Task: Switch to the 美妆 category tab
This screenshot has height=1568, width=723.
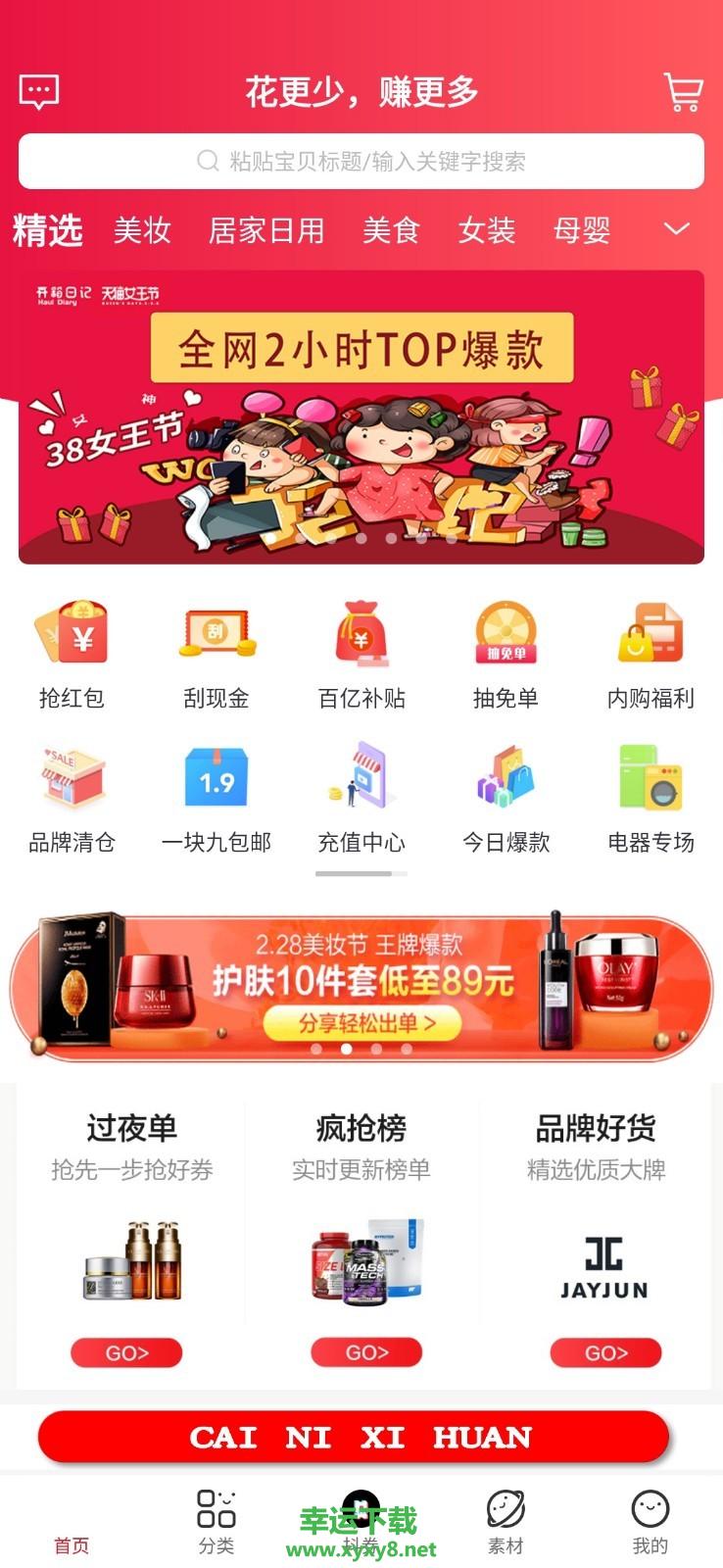Action: [142, 230]
